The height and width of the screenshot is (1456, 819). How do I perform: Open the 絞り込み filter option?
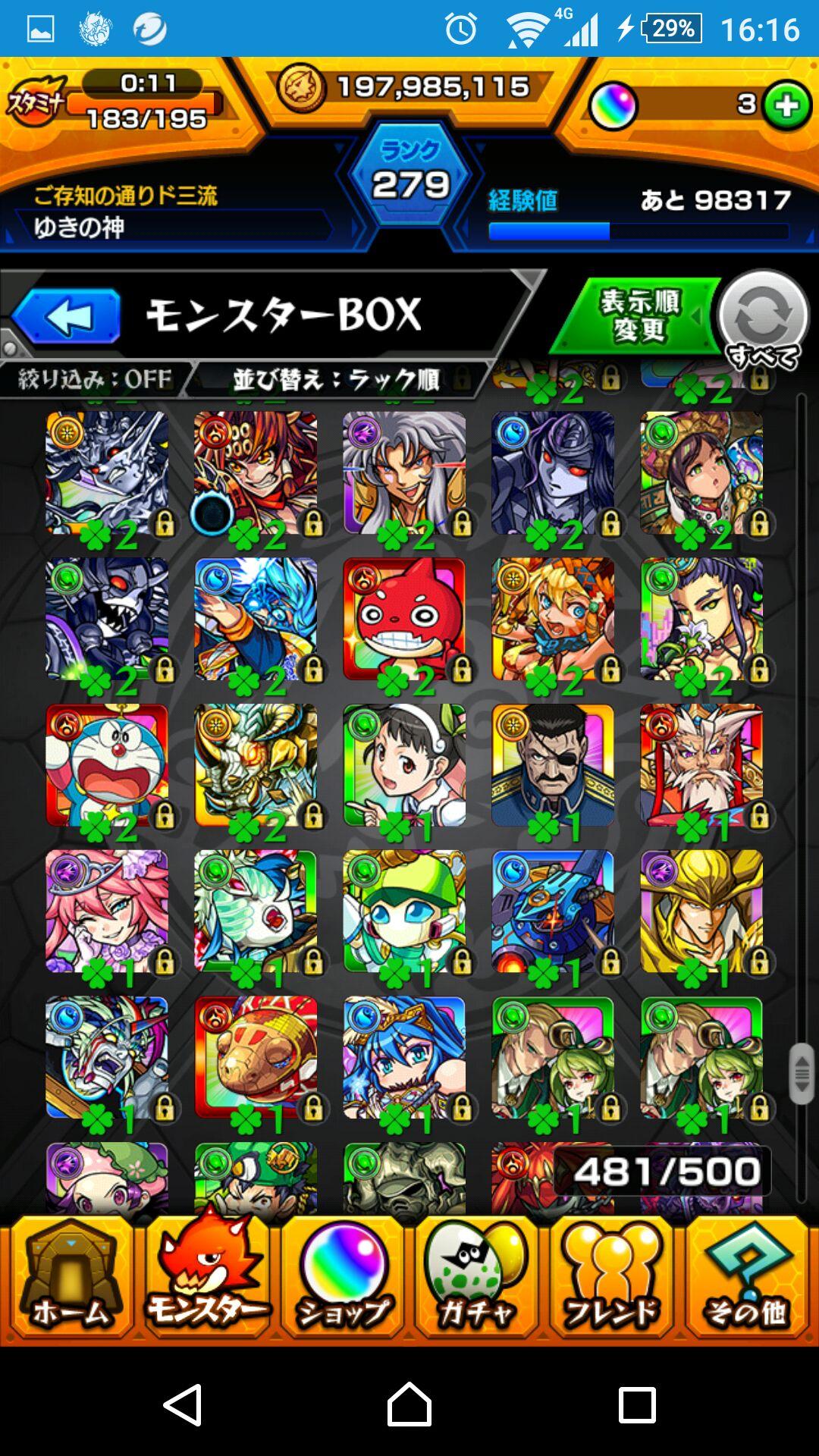(95, 378)
